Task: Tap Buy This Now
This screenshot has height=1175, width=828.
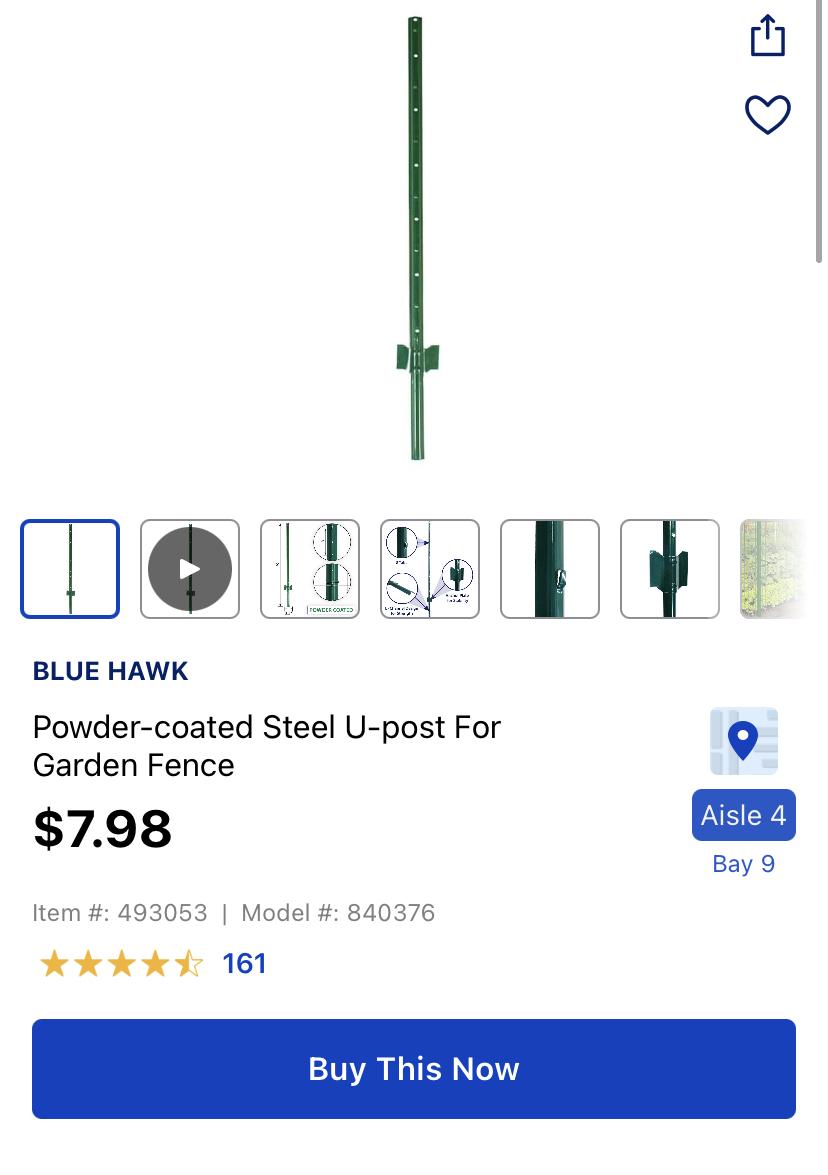Action: tap(414, 1068)
